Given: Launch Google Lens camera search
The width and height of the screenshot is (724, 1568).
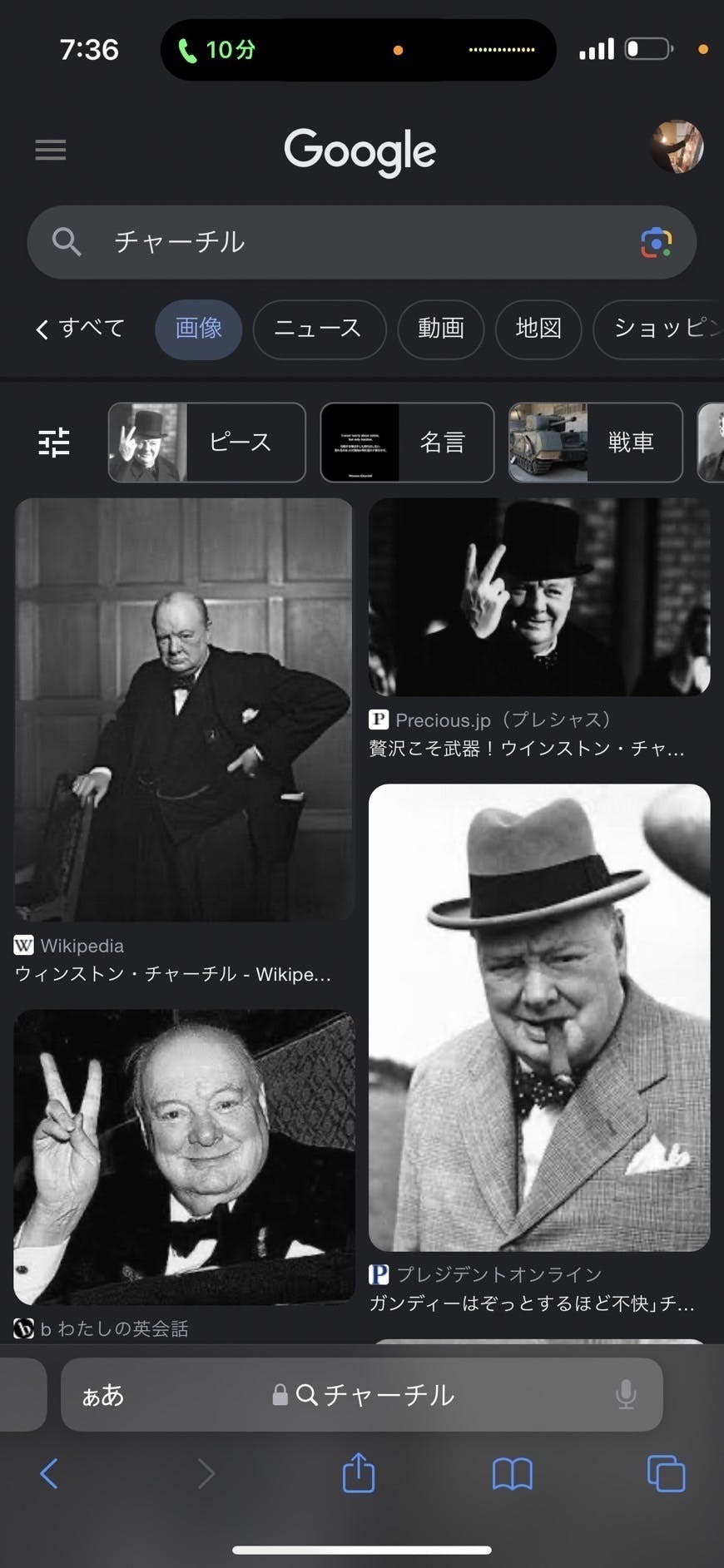Looking at the screenshot, I should pyautogui.click(x=656, y=242).
